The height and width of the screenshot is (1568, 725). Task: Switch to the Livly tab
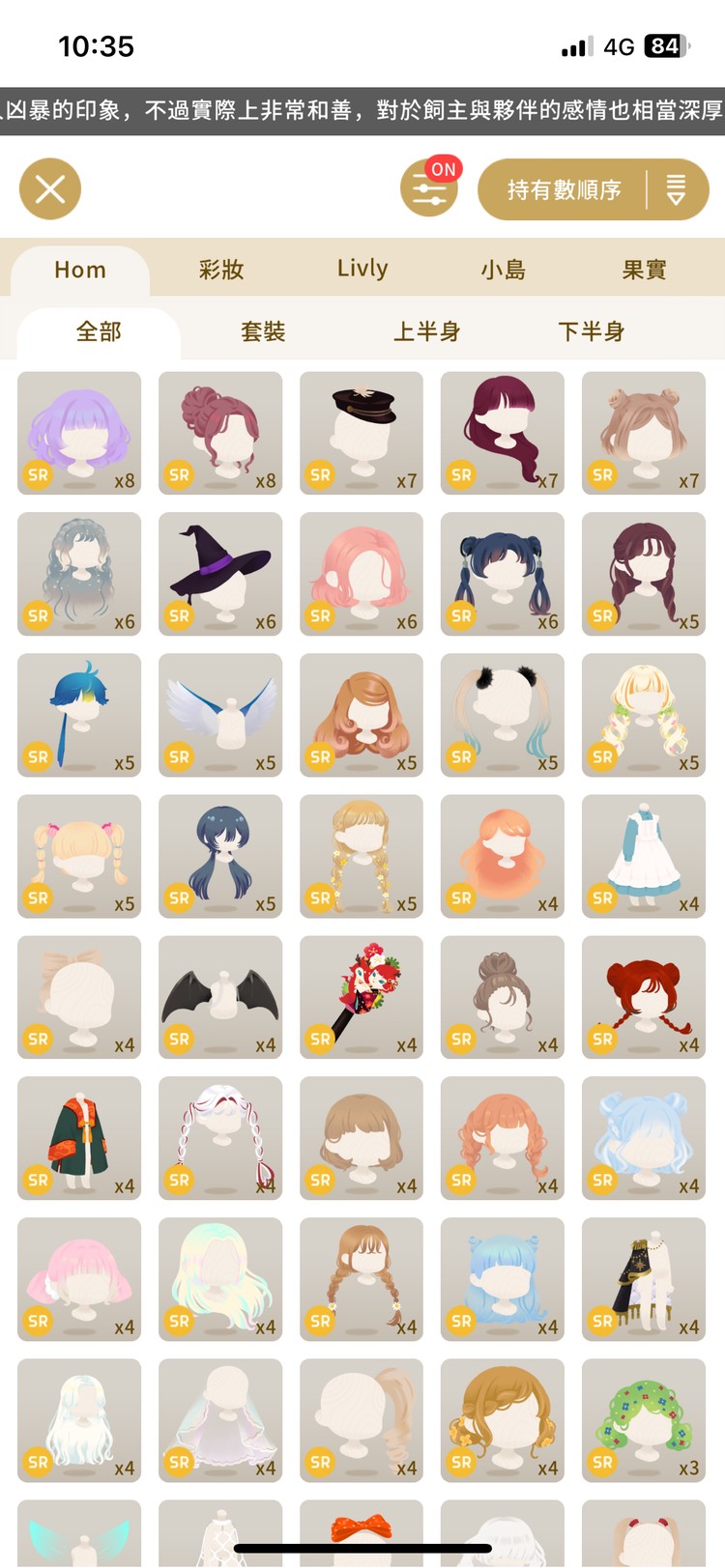(x=362, y=270)
